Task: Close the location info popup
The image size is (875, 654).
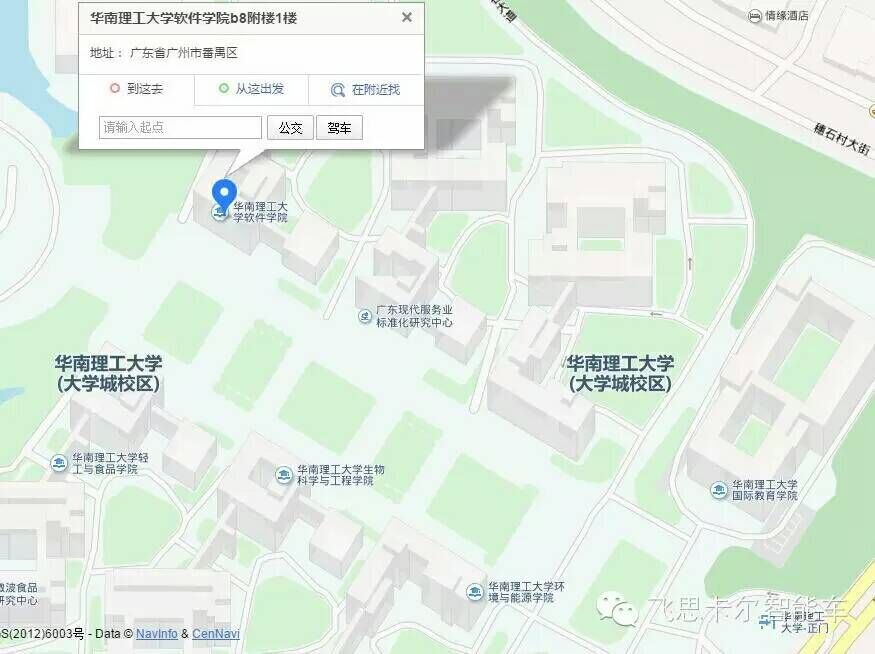Action: (x=406, y=17)
